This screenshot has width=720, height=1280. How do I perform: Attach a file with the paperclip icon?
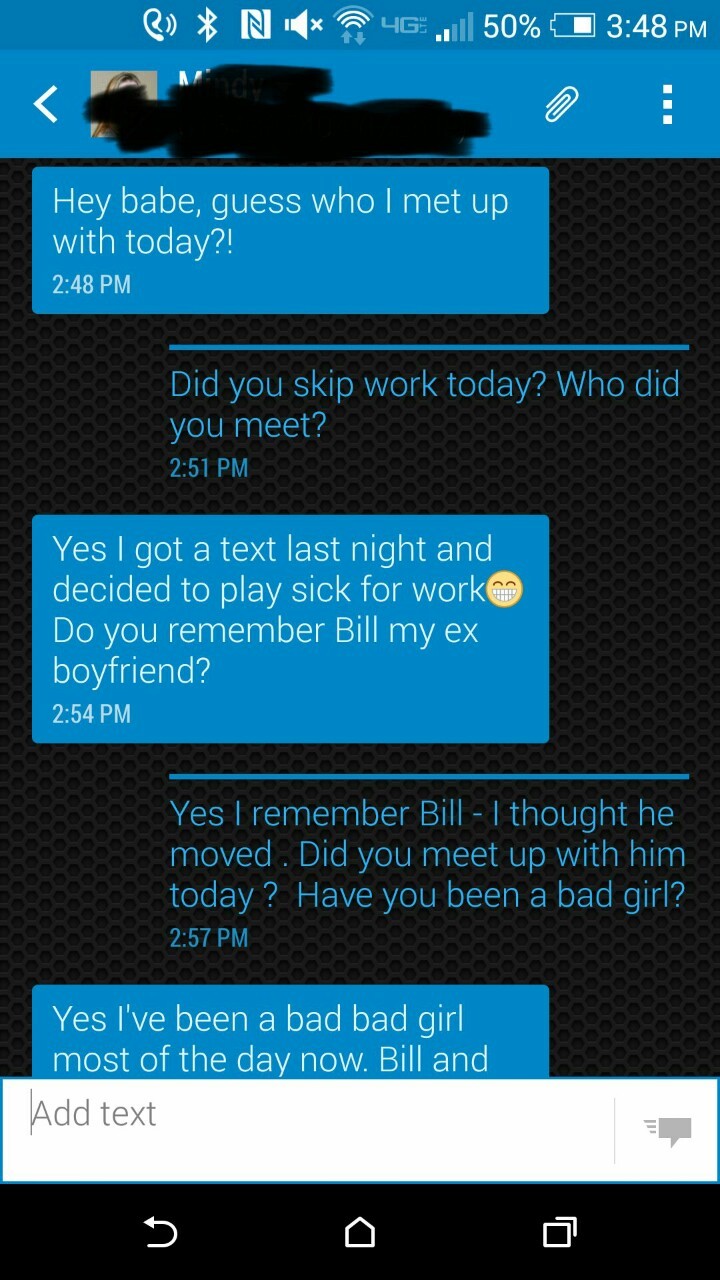pyautogui.click(x=561, y=104)
